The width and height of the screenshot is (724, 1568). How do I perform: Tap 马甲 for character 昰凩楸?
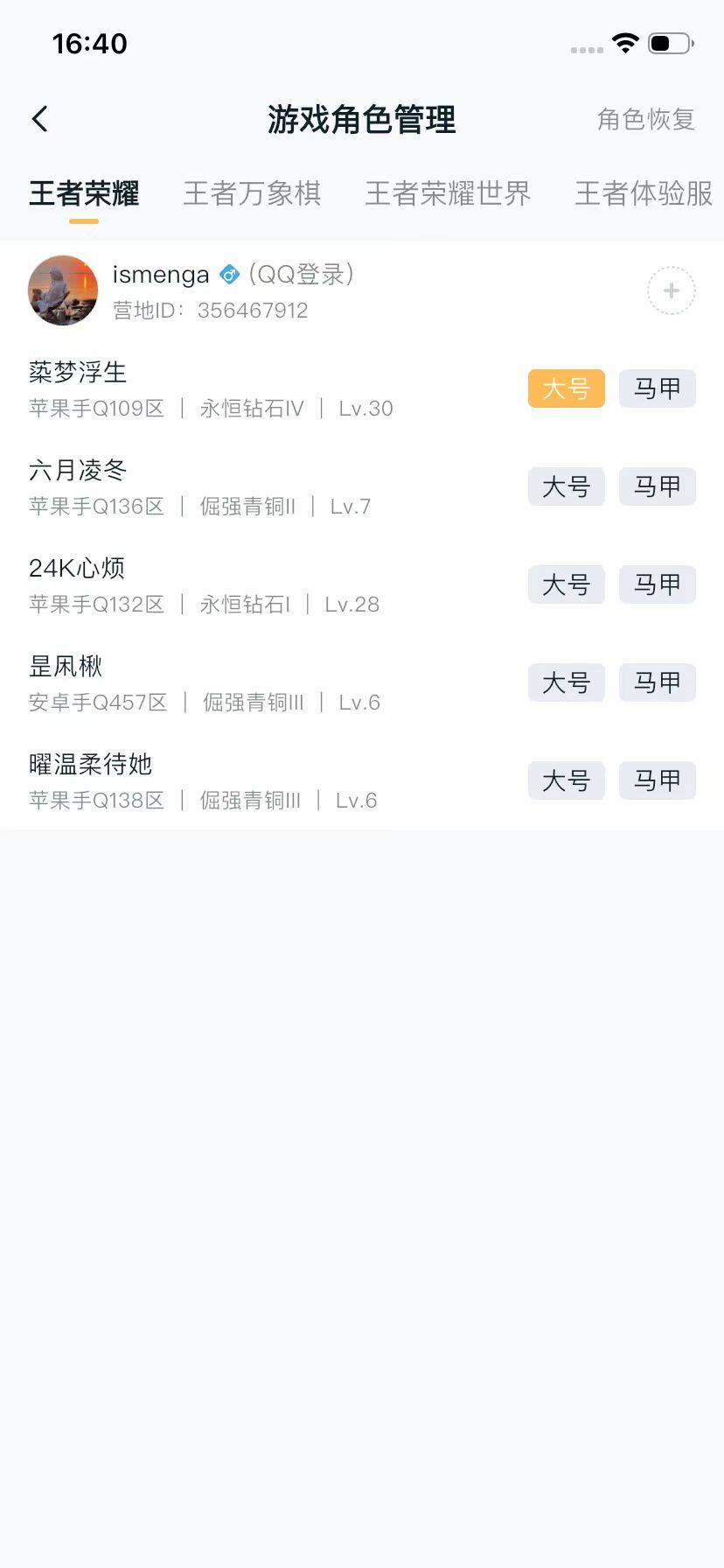point(657,682)
